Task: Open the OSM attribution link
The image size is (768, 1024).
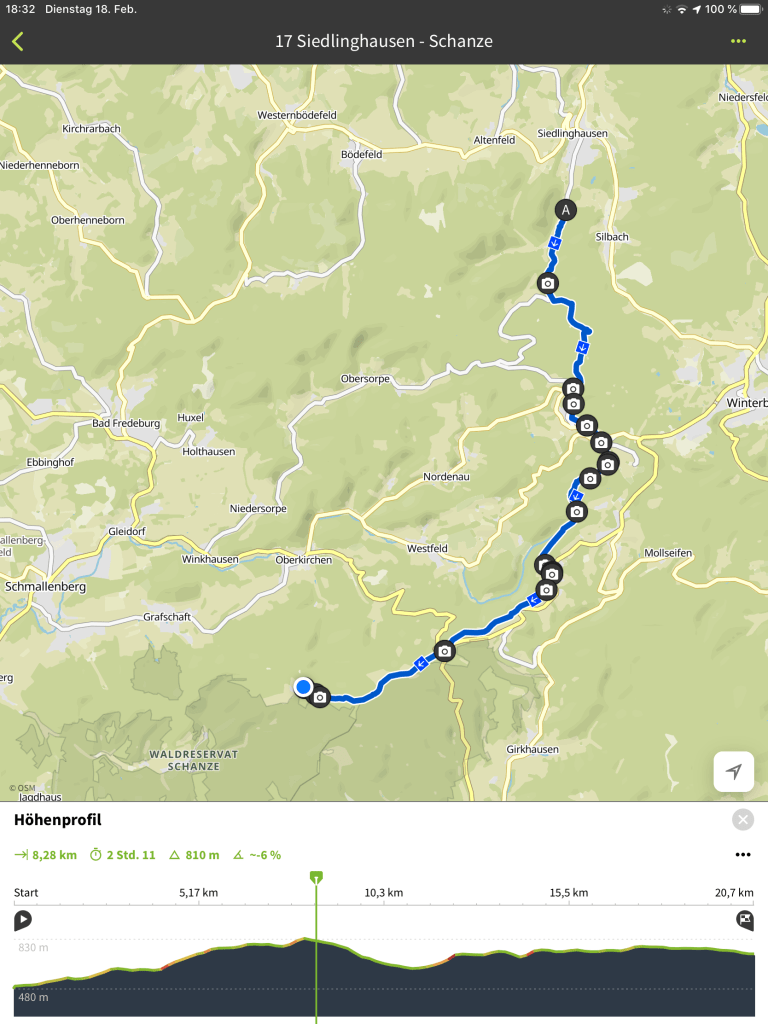Action: coord(23,788)
